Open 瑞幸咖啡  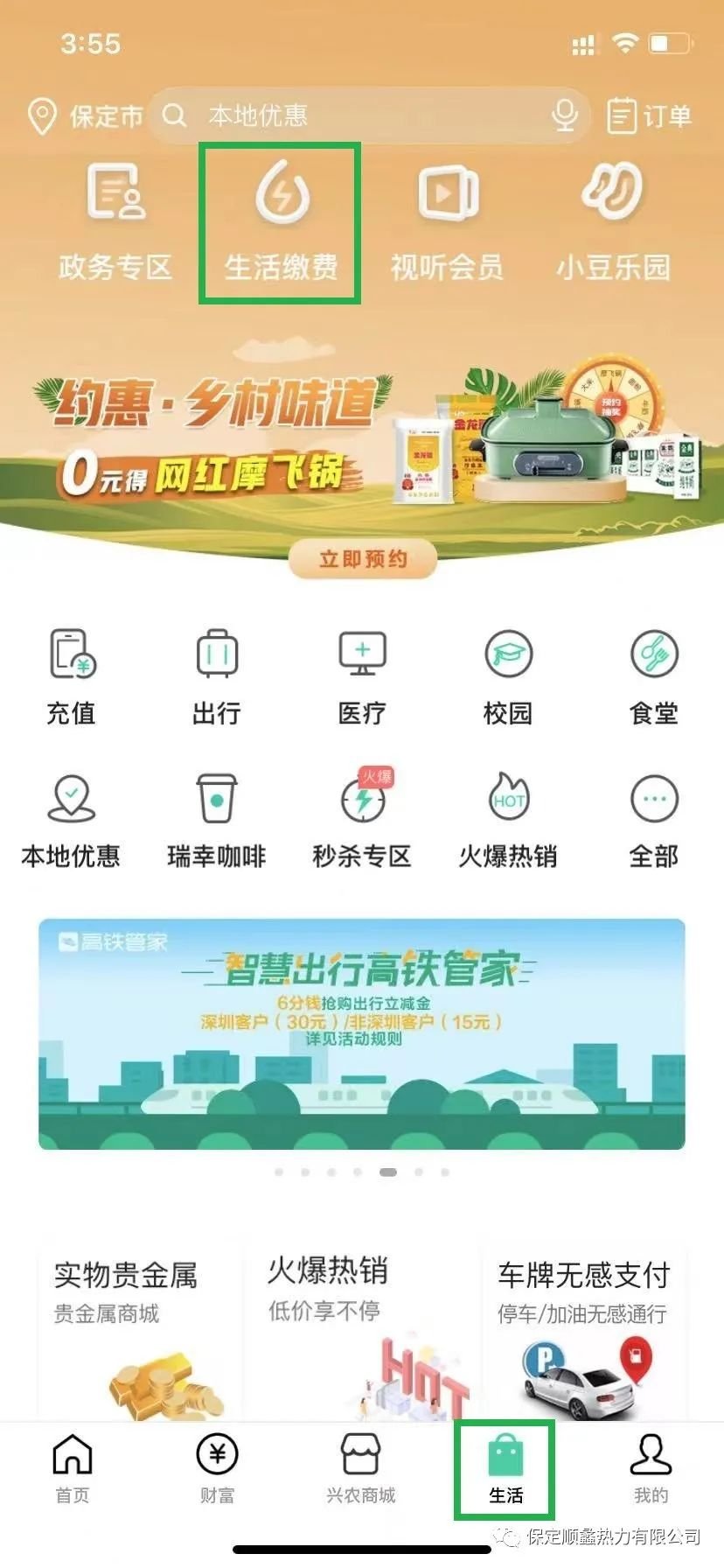point(216,820)
